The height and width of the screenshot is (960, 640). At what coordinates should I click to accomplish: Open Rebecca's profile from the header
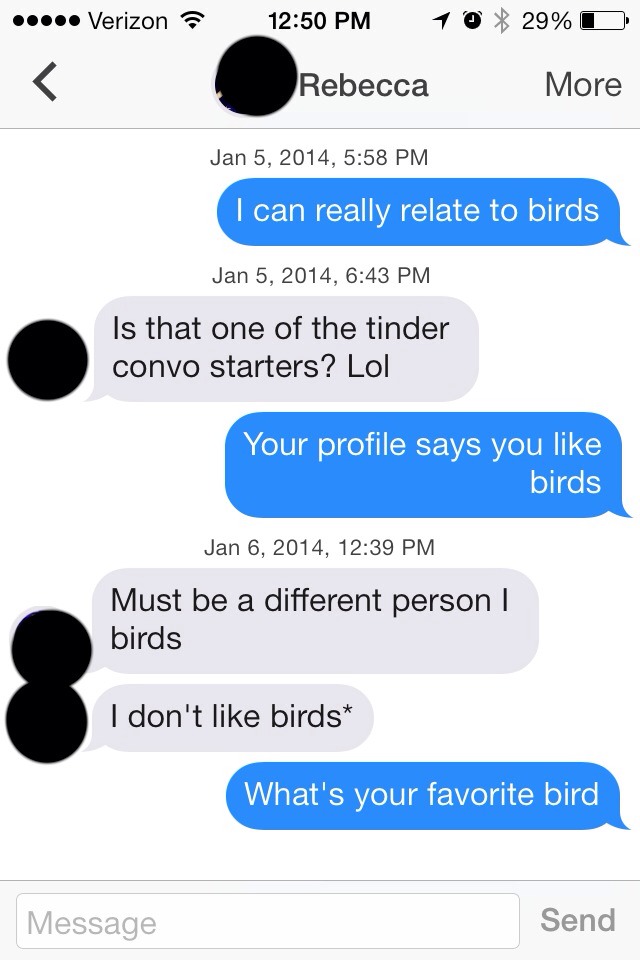[x=363, y=85]
